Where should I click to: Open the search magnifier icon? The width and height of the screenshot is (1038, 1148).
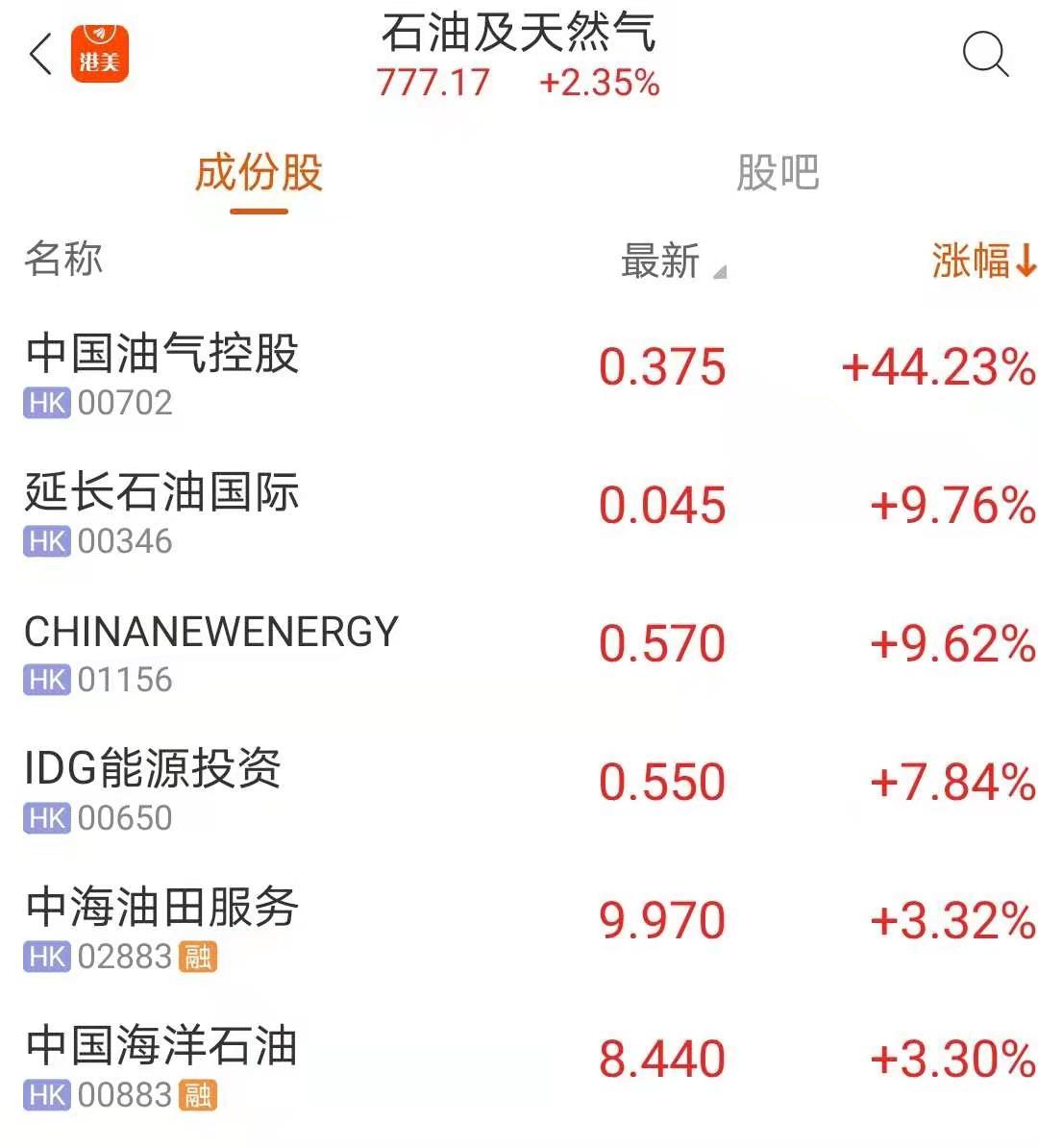tap(985, 54)
